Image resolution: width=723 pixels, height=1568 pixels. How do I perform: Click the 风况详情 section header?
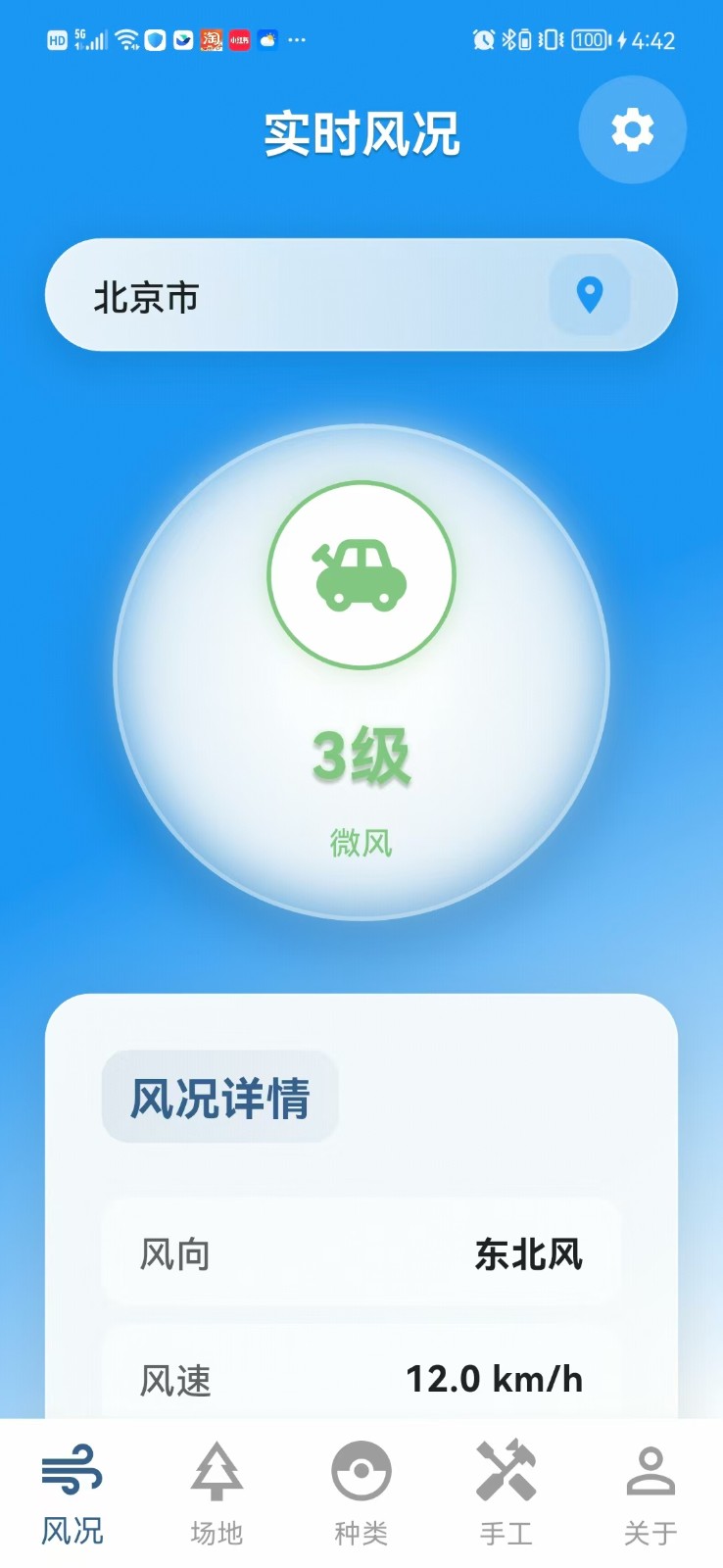[219, 1098]
